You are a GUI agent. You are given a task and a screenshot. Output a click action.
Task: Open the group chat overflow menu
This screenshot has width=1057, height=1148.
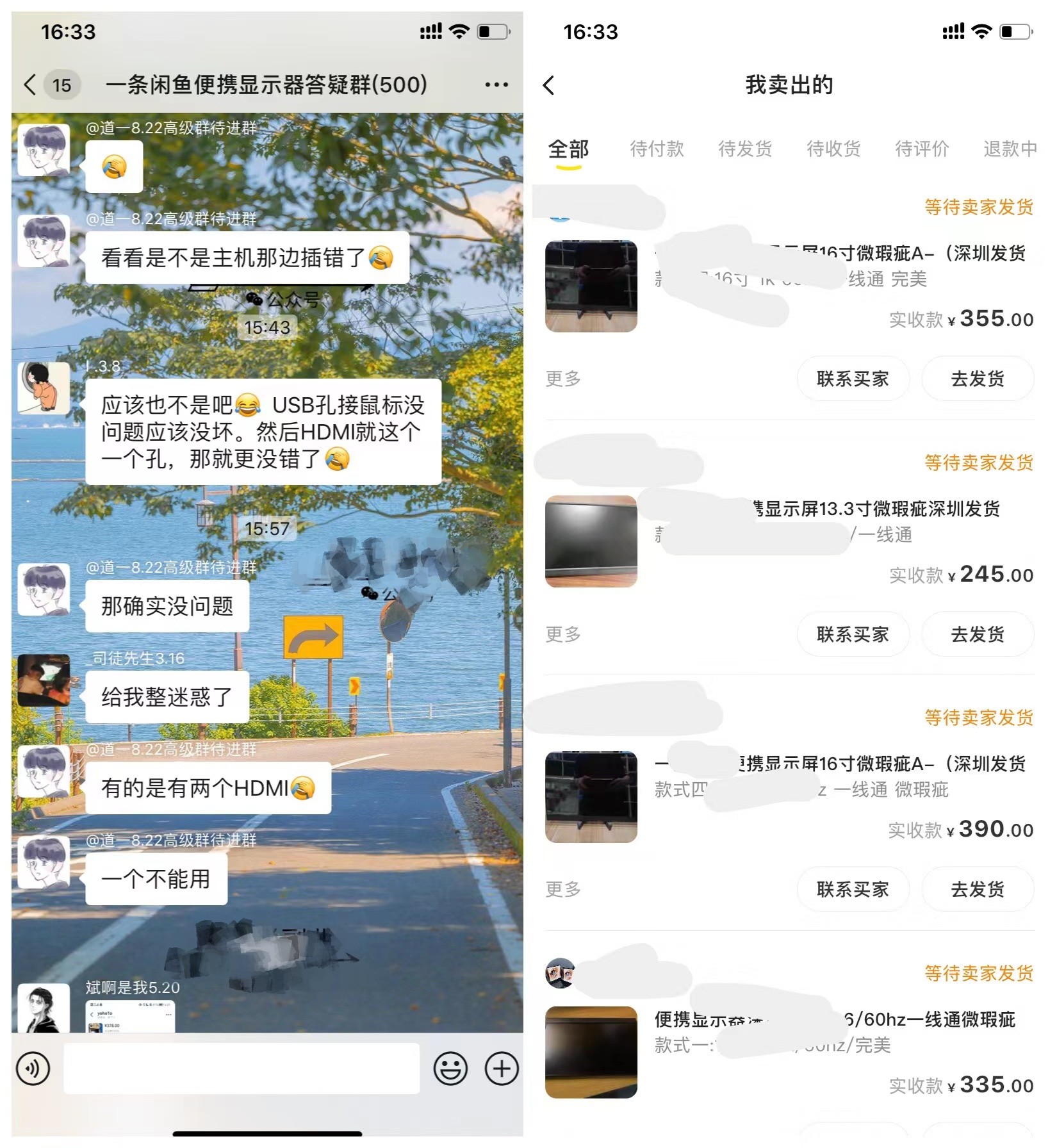pos(496,85)
